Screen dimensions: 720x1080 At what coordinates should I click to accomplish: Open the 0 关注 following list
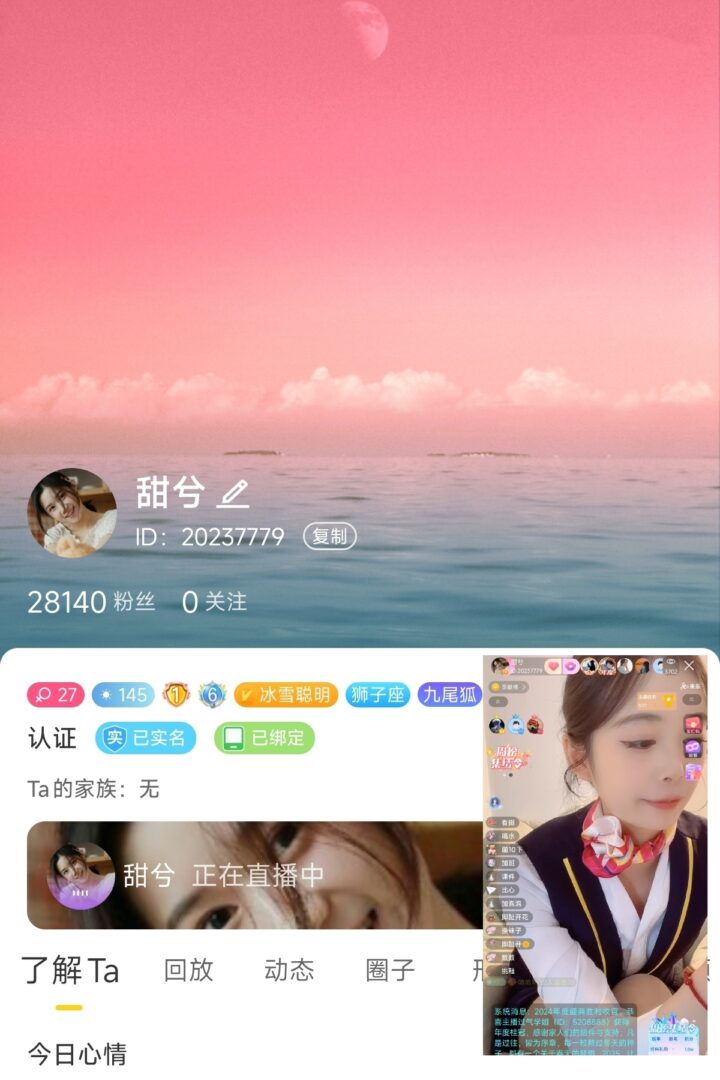tap(214, 602)
